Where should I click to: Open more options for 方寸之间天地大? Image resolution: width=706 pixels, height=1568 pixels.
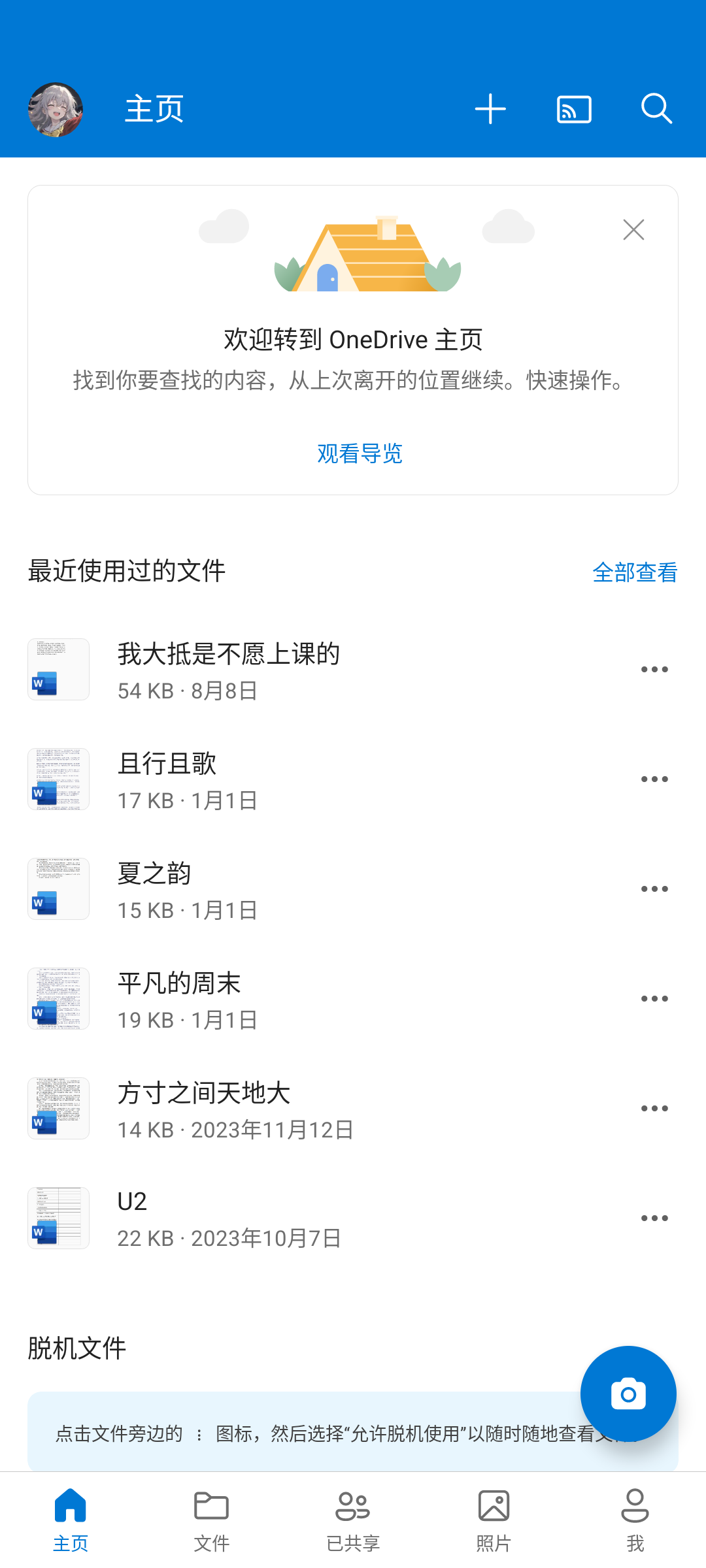654,1109
